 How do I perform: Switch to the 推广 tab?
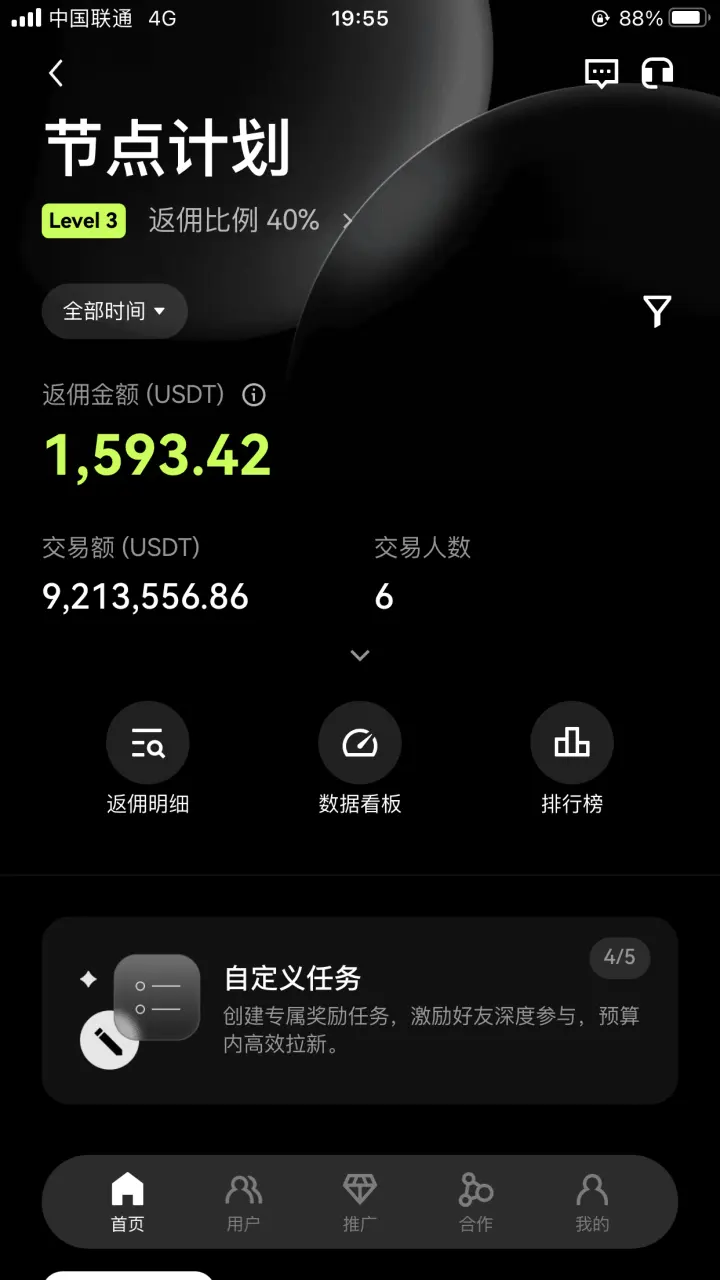tap(360, 1203)
